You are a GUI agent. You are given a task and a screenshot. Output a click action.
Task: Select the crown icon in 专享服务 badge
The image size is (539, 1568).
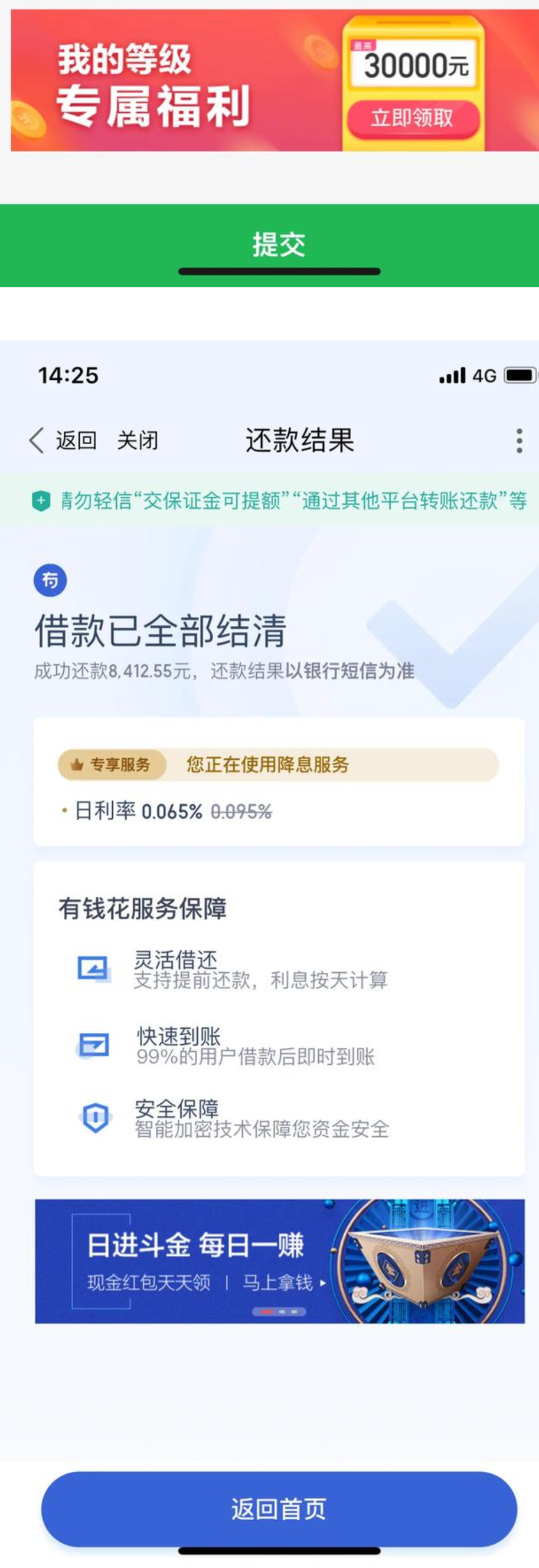click(77, 766)
